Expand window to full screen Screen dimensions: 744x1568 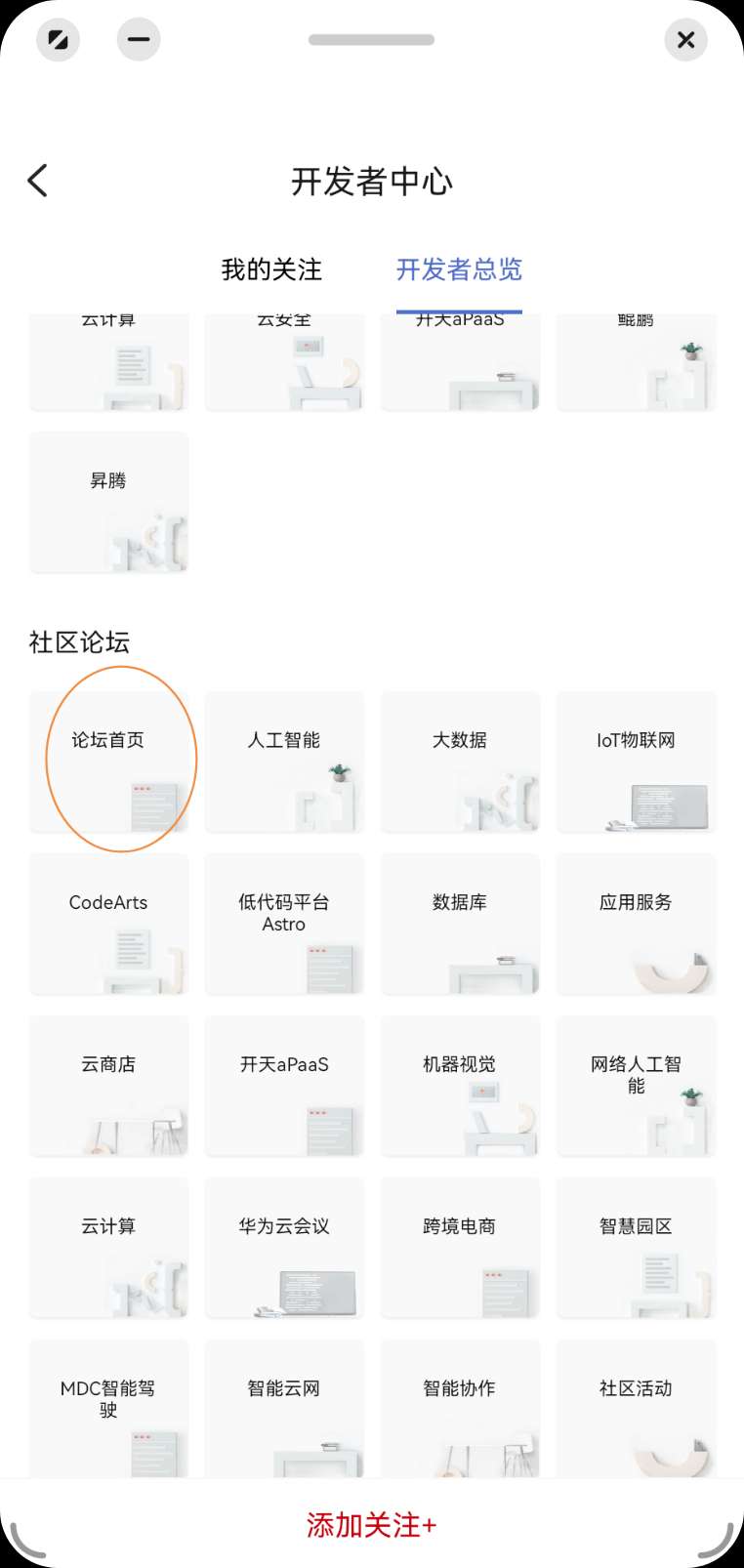58,40
